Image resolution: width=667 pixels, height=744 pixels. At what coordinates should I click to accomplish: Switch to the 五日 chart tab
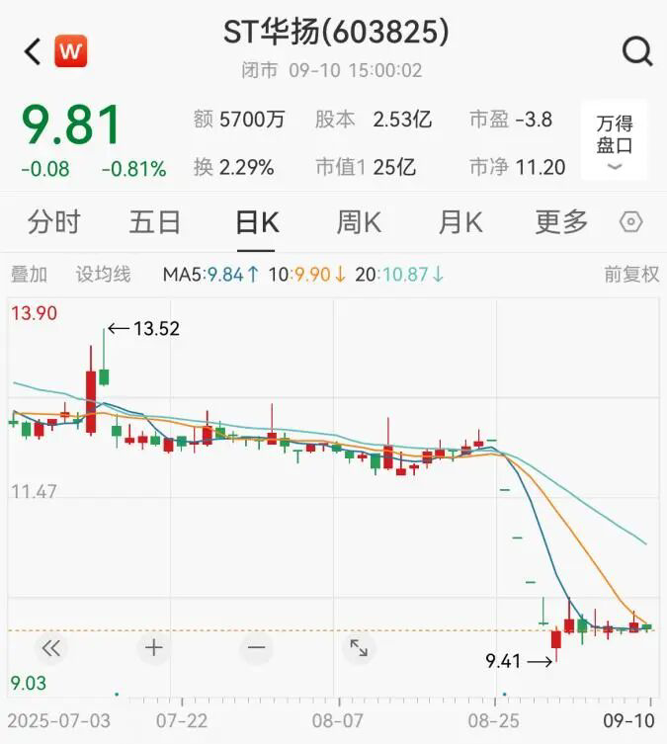pyautogui.click(x=154, y=222)
